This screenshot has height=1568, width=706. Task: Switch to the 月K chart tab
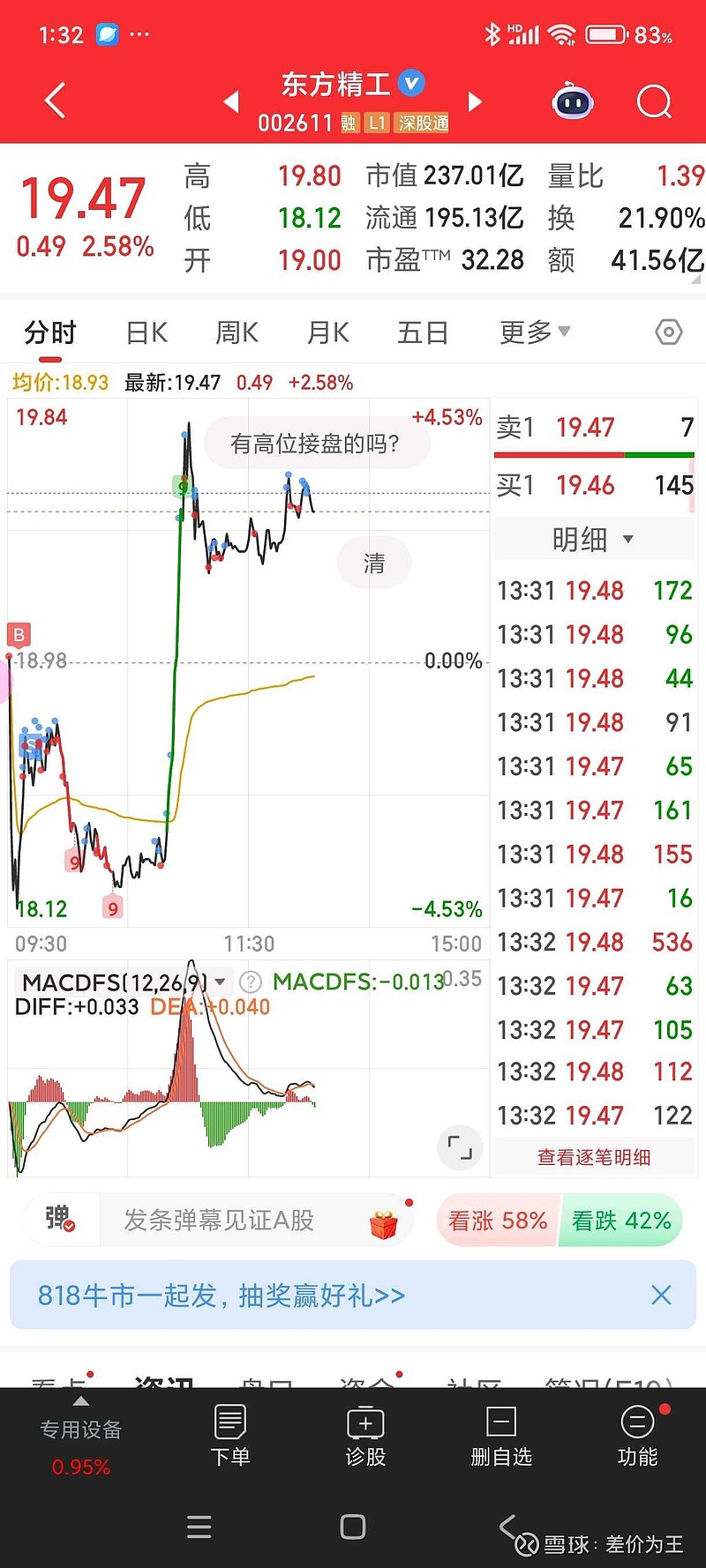pos(327,332)
